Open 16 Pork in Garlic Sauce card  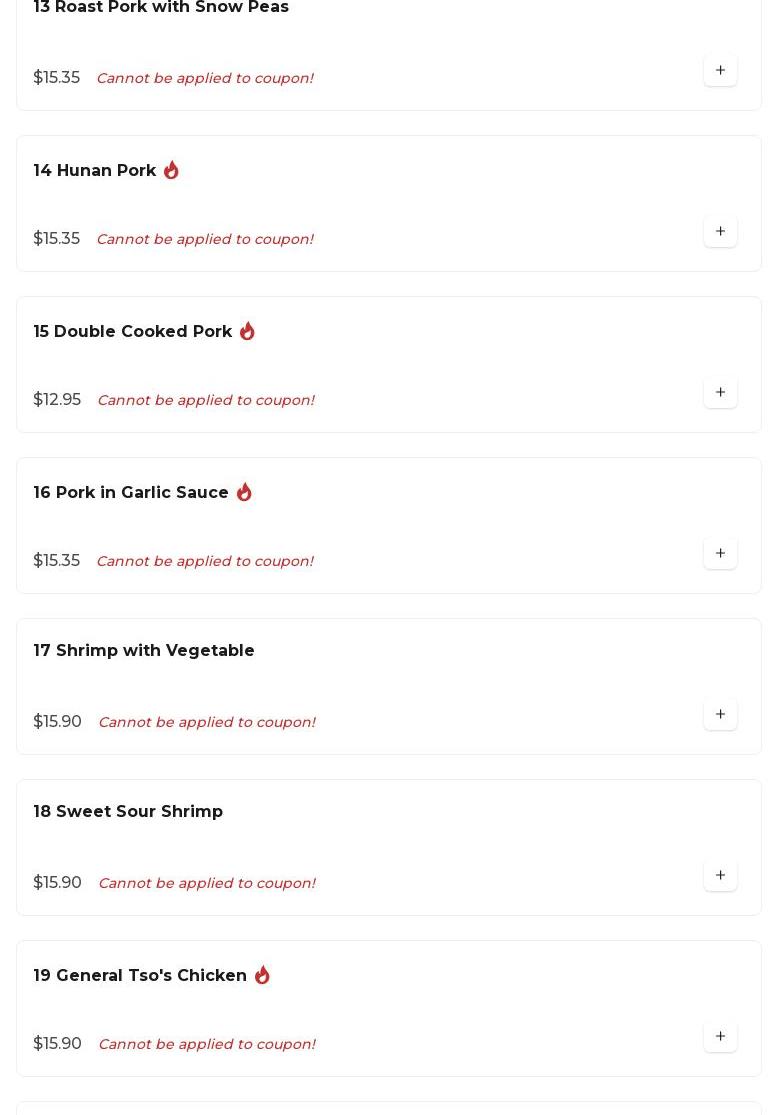(131, 493)
